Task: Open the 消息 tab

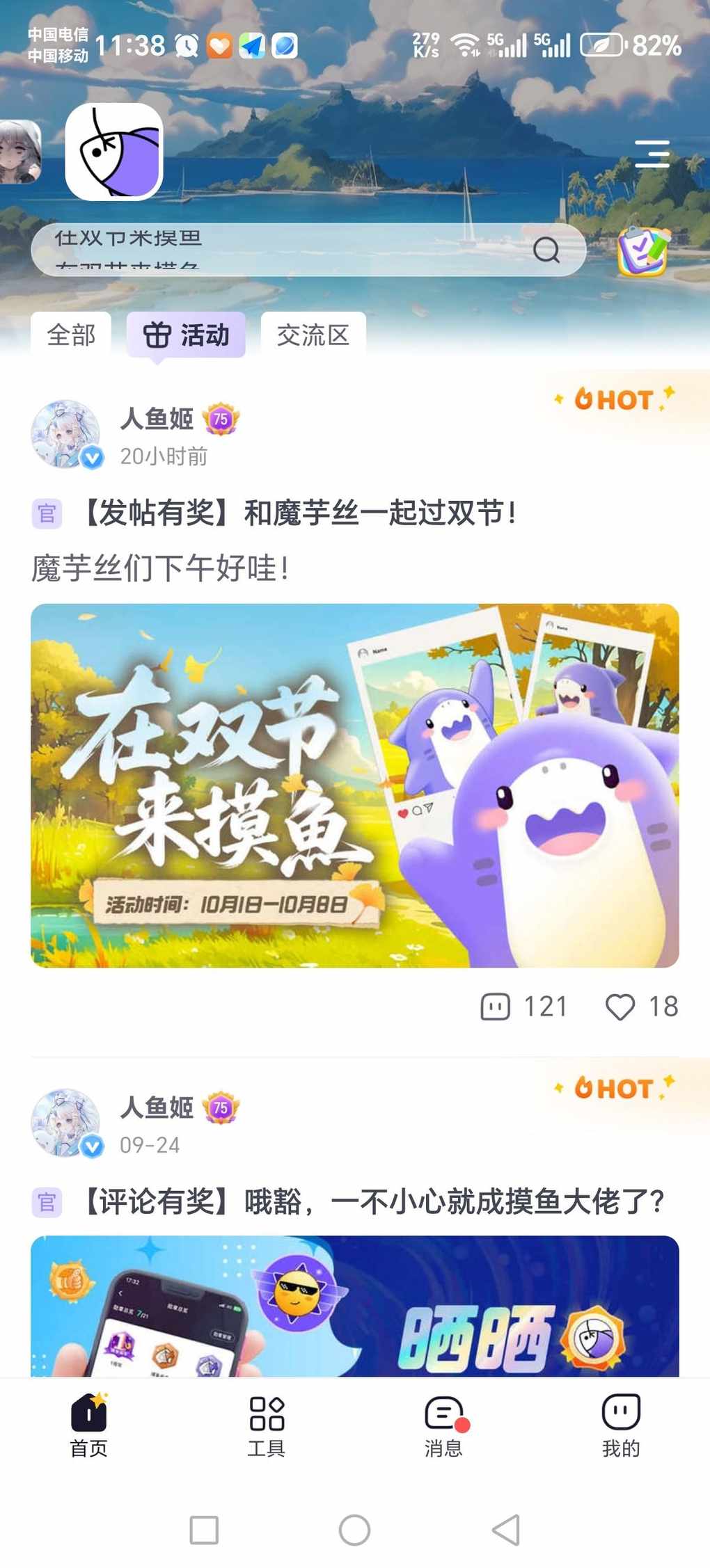Action: click(443, 1425)
